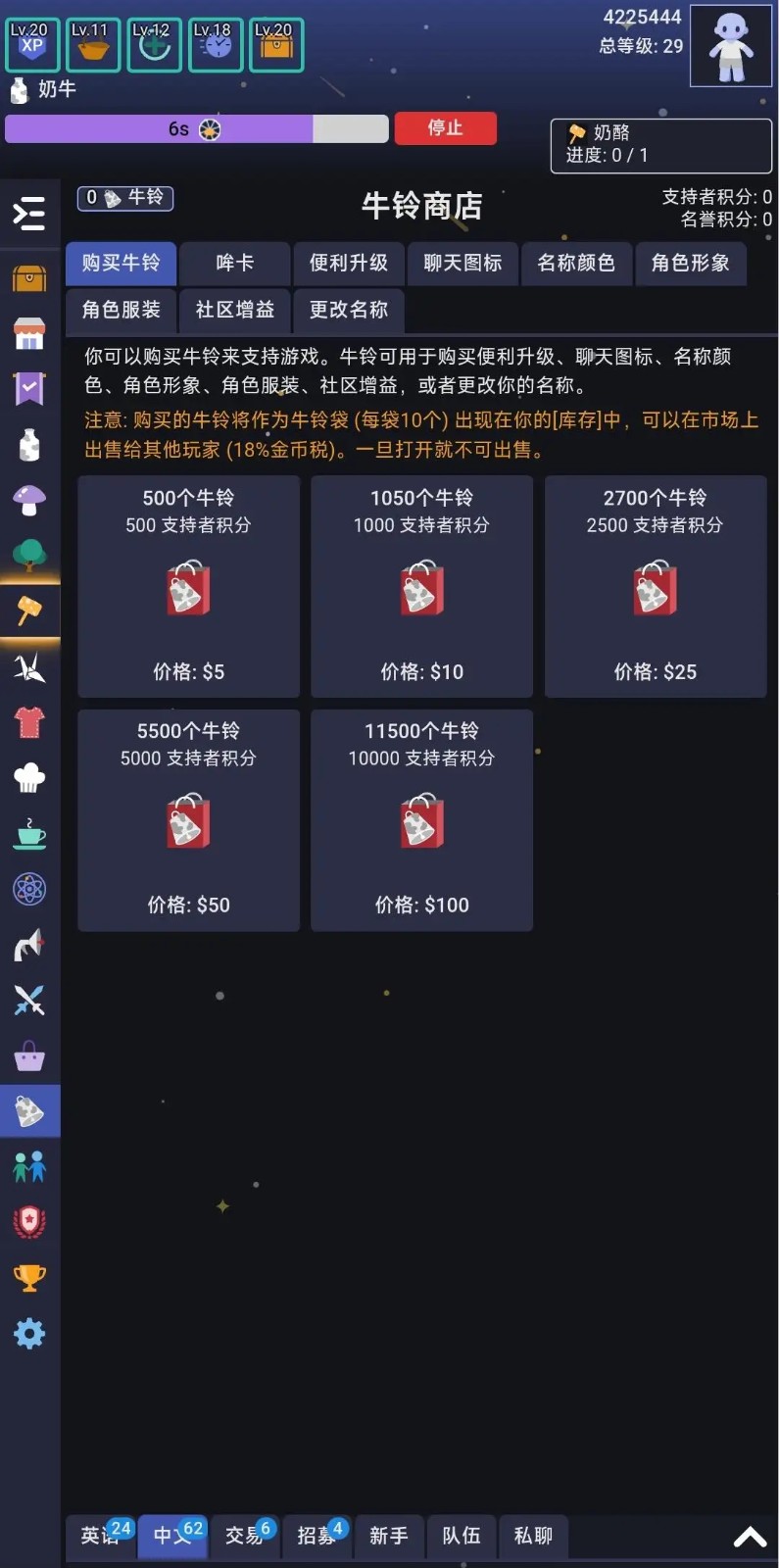
Task: Click the player avatar portrait top right
Action: tap(730, 47)
